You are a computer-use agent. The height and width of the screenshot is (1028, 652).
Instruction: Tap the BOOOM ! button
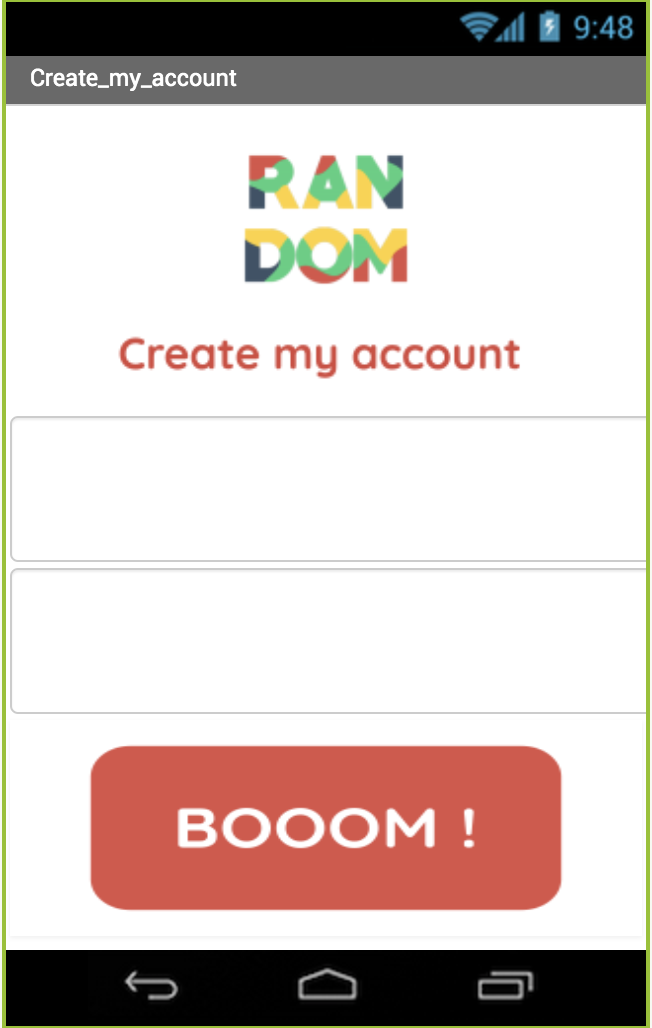[x=326, y=828]
